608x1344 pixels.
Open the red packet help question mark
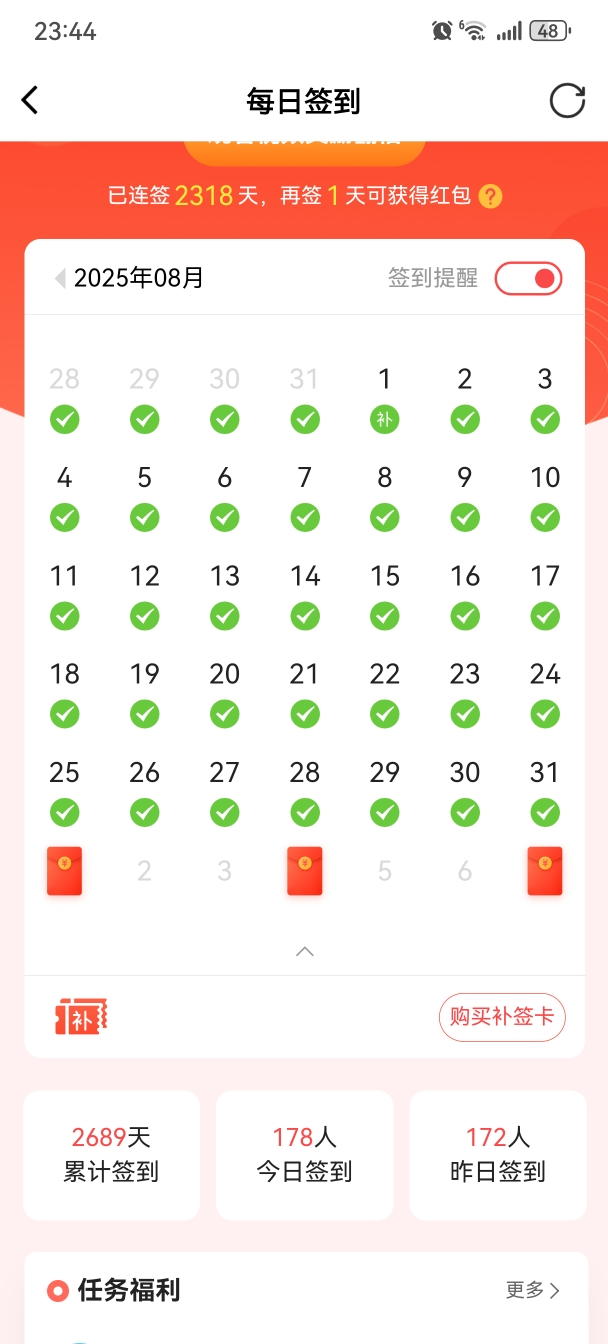(x=490, y=196)
